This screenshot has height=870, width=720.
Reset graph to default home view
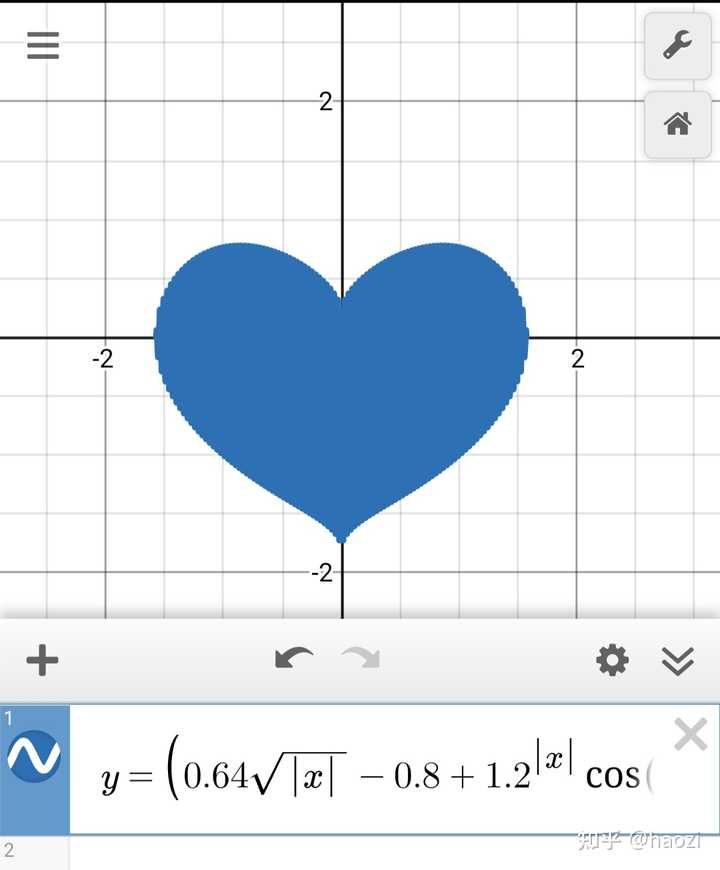point(678,124)
